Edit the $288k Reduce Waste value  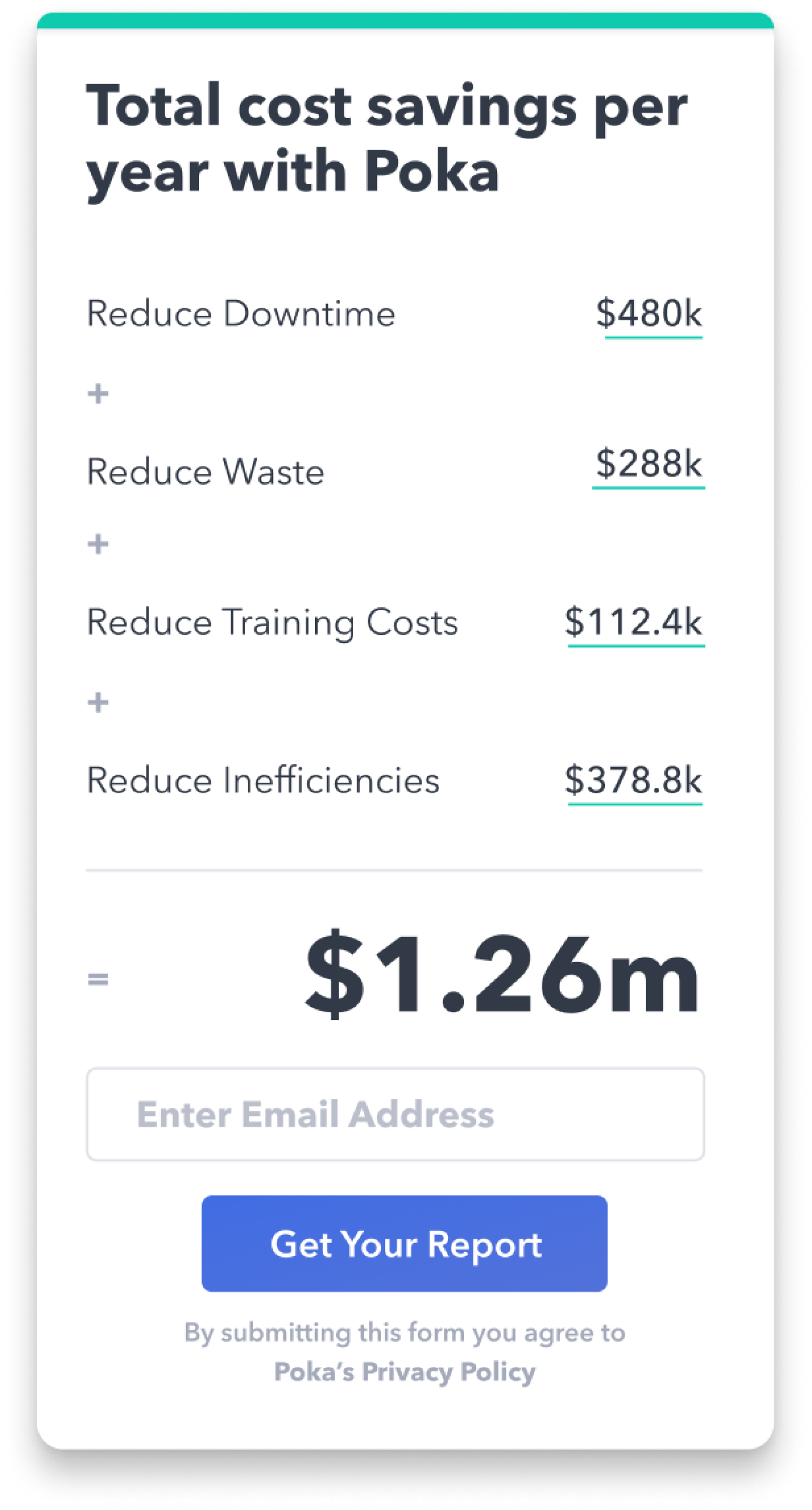[x=649, y=464]
